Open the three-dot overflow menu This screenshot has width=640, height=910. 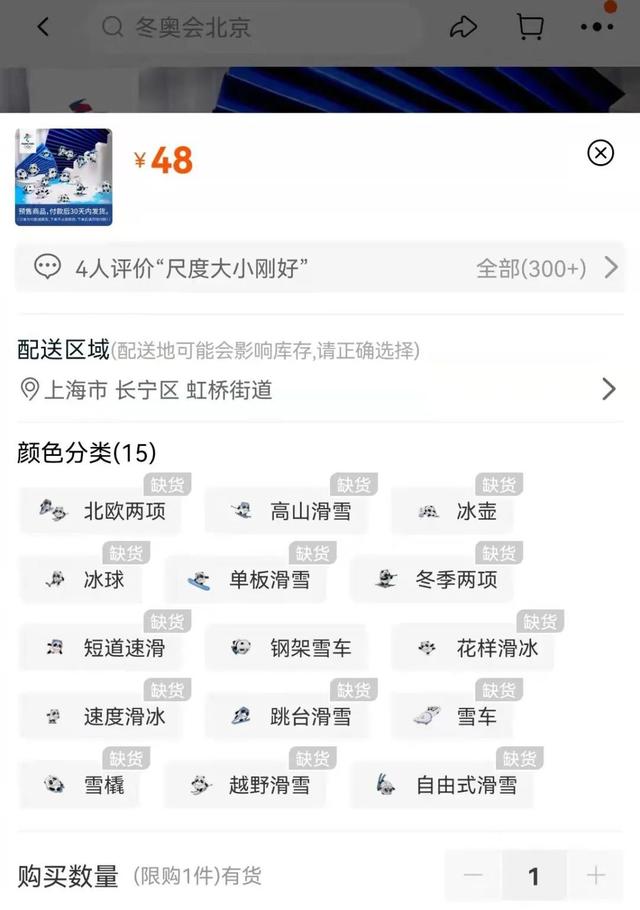click(596, 28)
